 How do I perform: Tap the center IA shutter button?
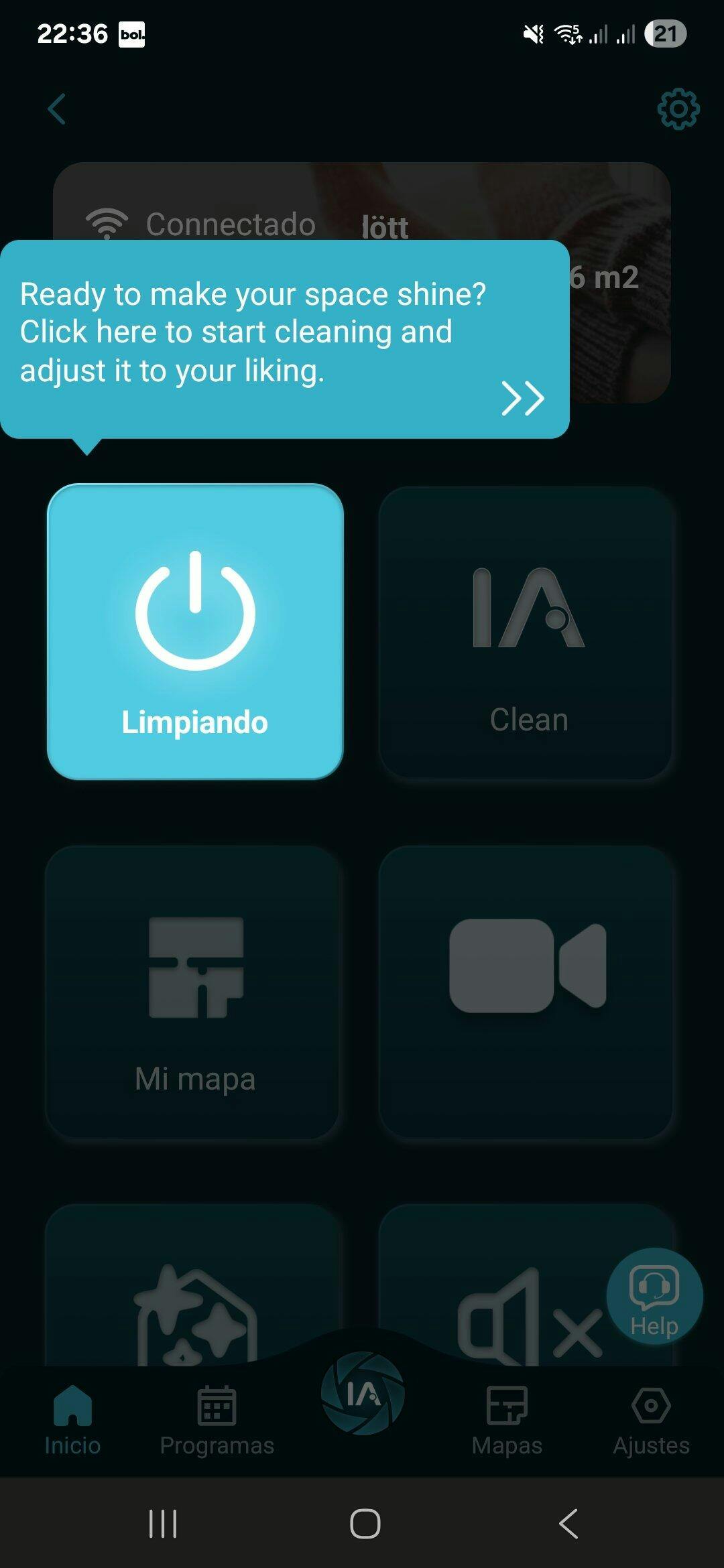coord(363,1394)
